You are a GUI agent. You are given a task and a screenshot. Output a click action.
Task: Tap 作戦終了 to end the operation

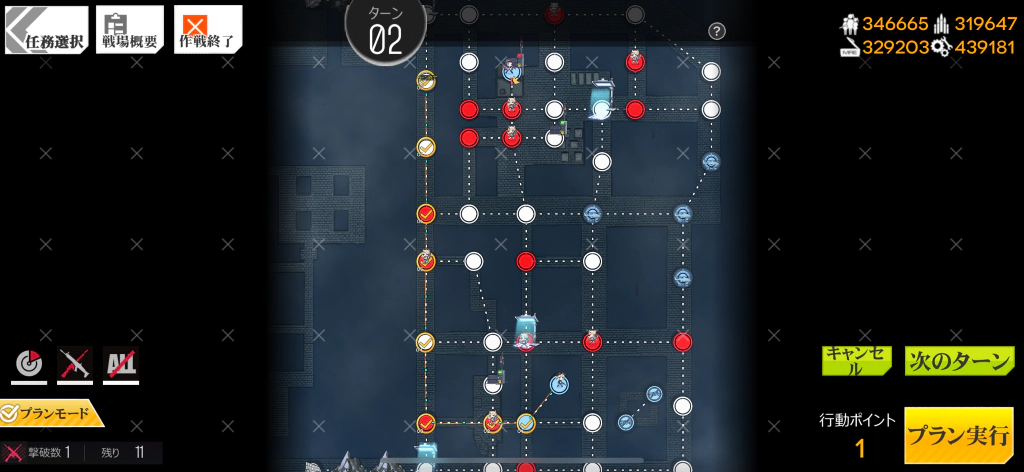coord(207,30)
